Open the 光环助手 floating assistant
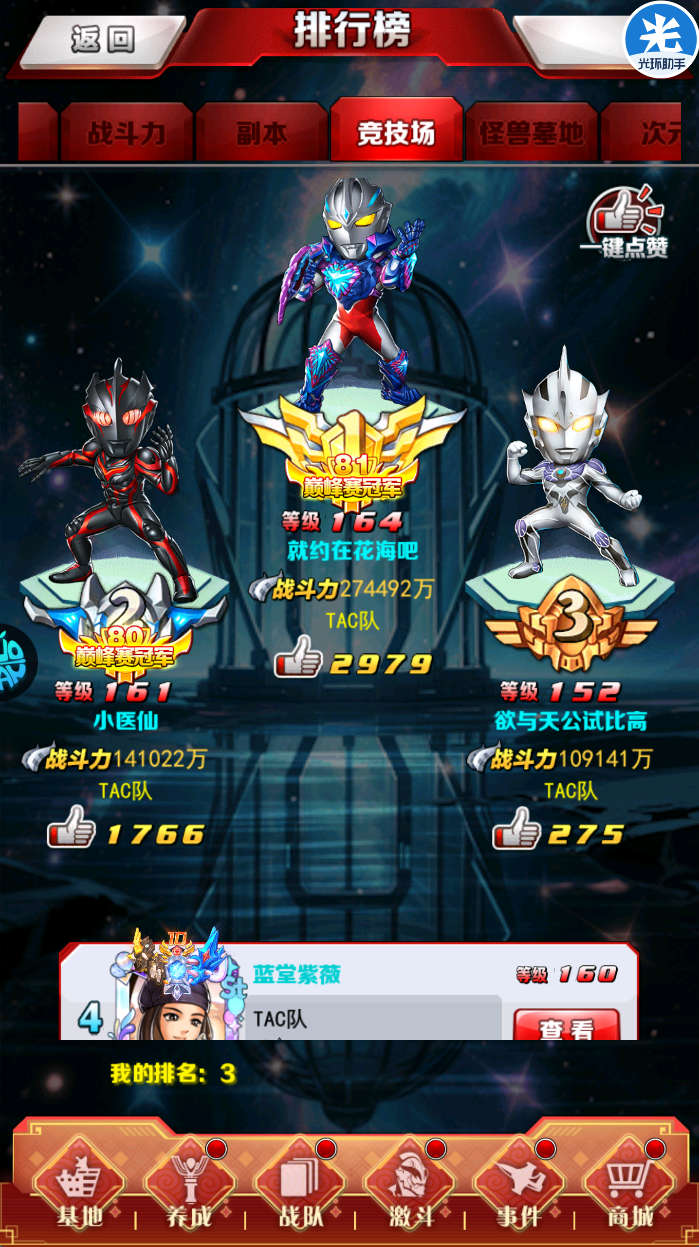Screen dimensions: 699x1247 661,40
